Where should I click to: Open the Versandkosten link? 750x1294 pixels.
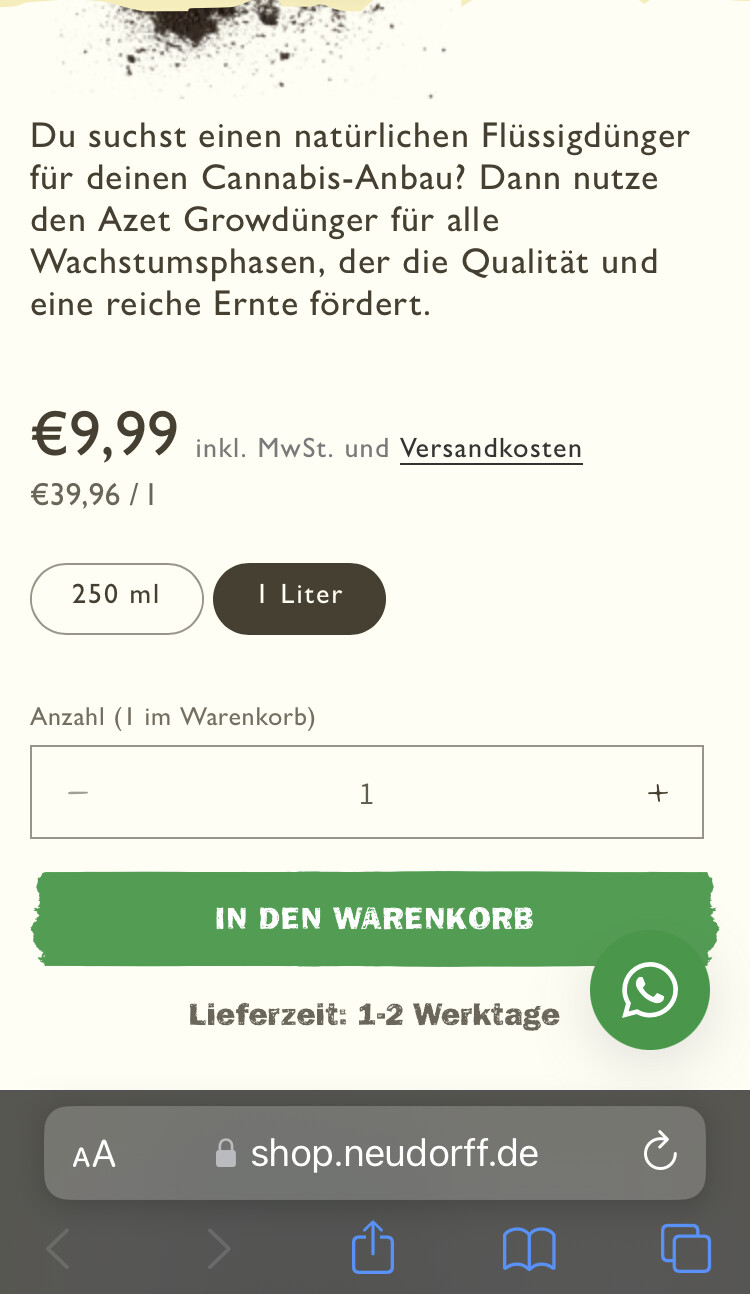(490, 449)
